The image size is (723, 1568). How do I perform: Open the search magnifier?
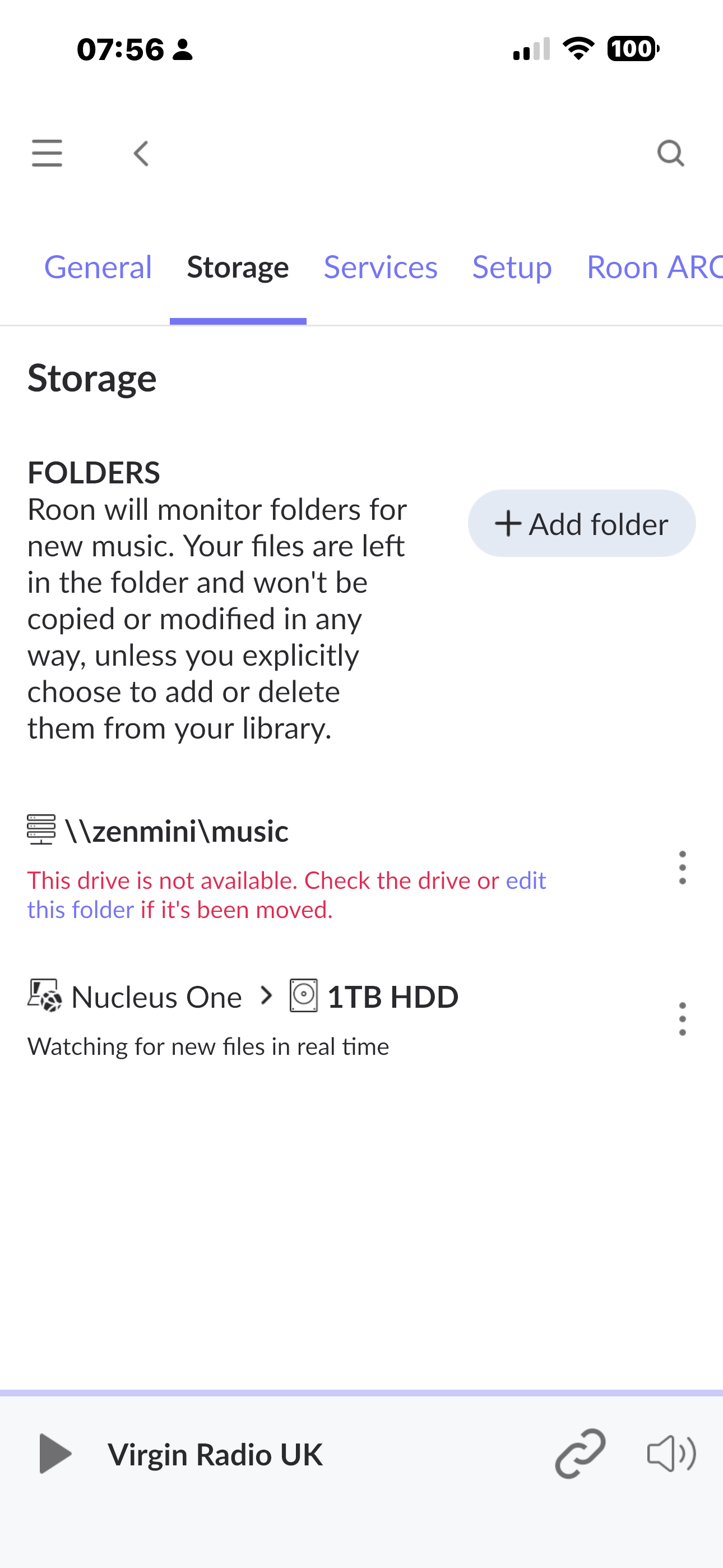(x=671, y=154)
